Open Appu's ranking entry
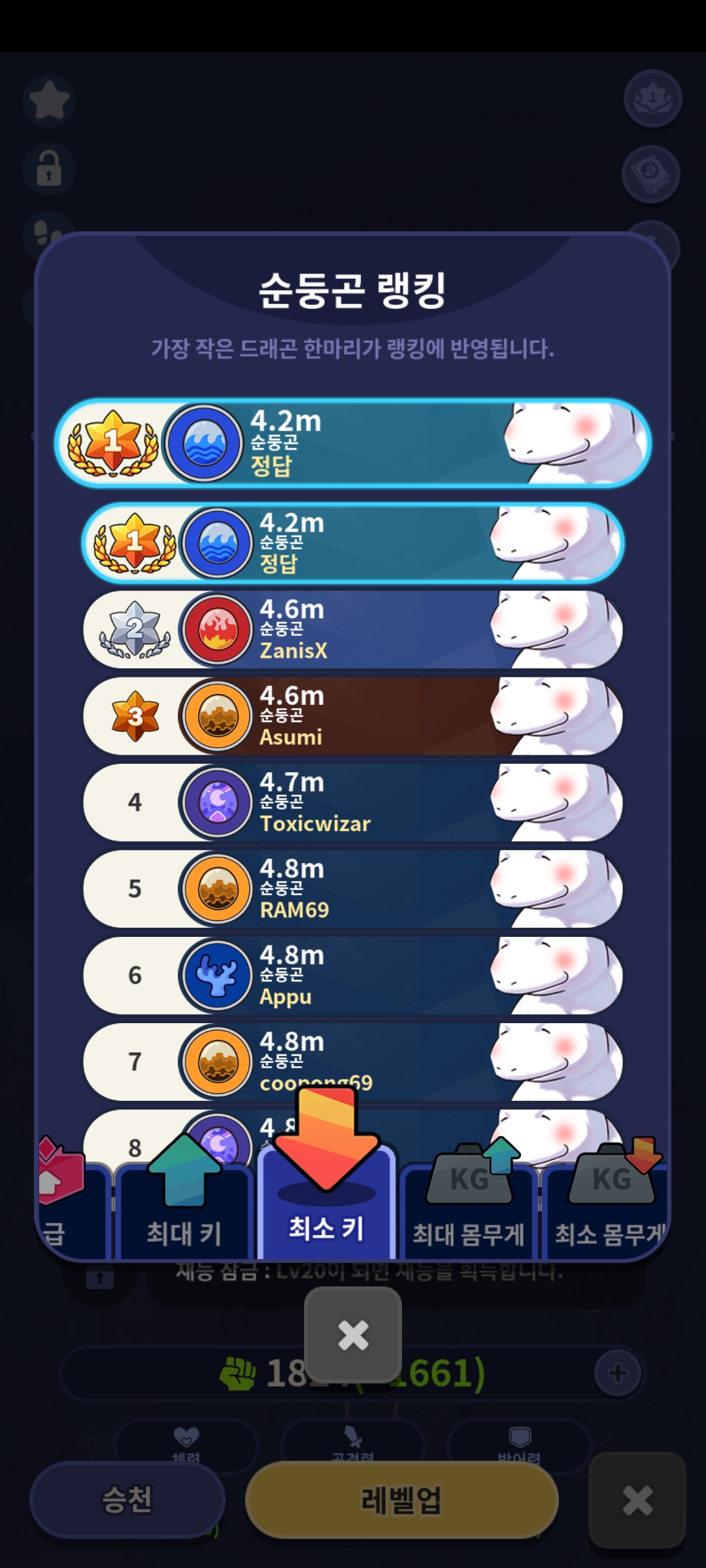This screenshot has height=1568, width=706. pos(353,975)
